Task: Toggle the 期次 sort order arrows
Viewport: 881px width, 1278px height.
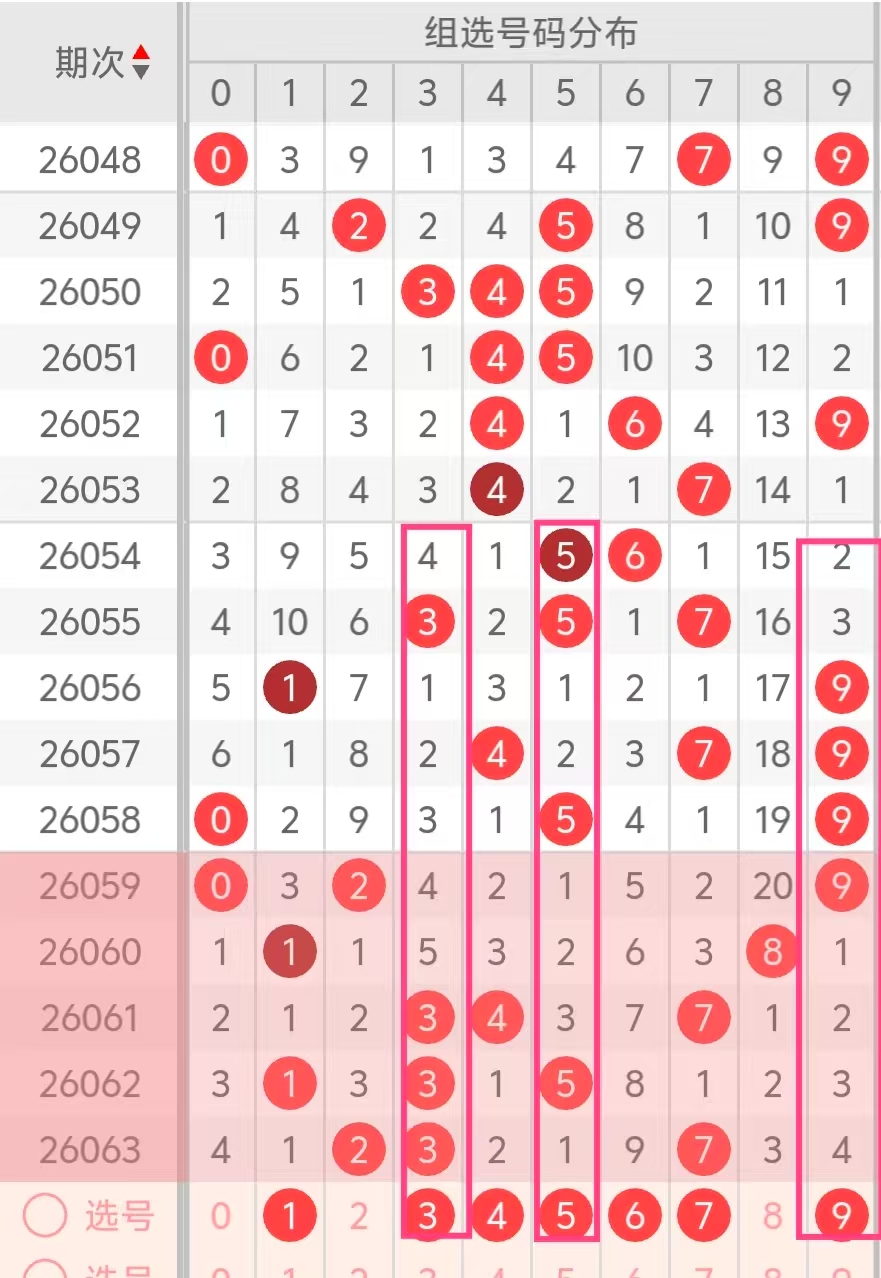Action: 141,62
